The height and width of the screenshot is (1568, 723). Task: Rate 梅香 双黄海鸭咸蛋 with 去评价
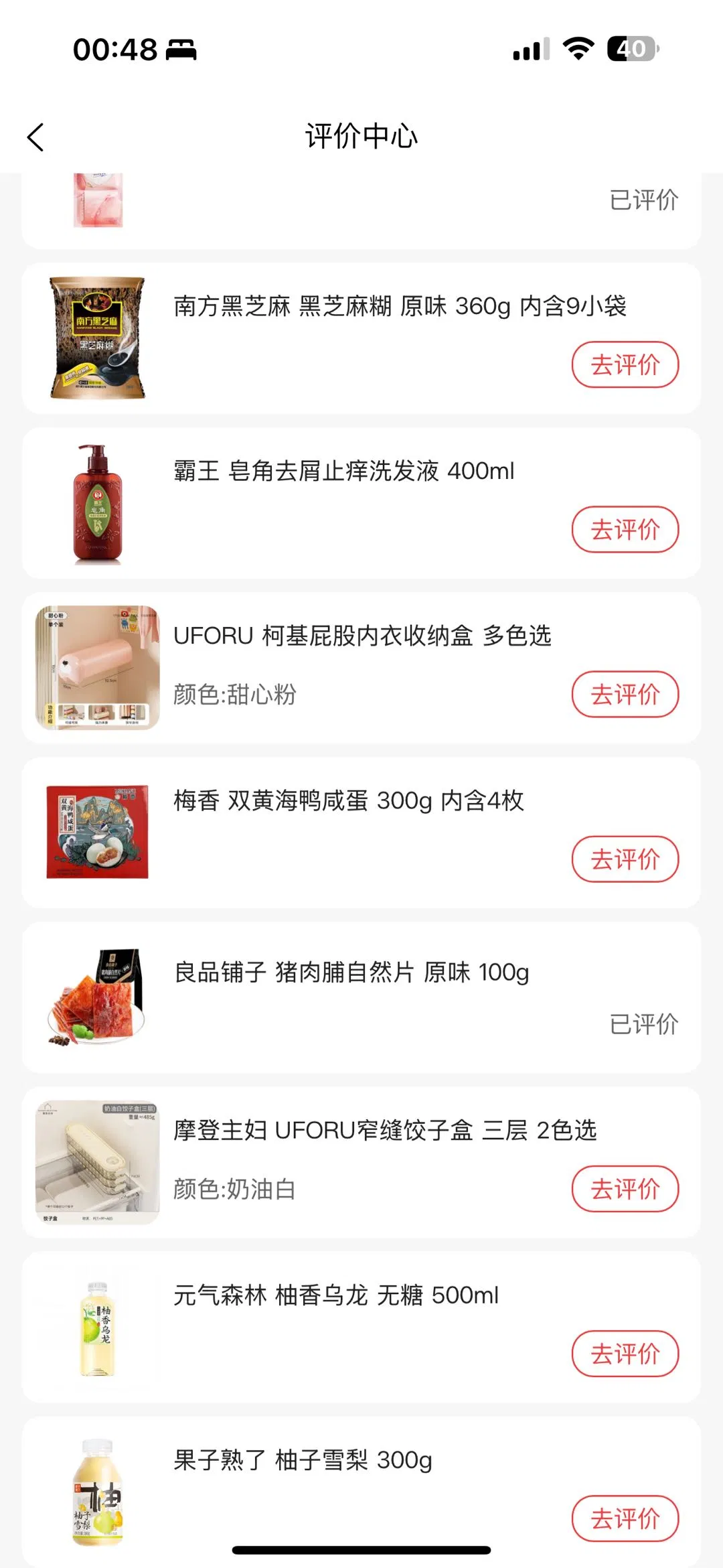point(625,859)
